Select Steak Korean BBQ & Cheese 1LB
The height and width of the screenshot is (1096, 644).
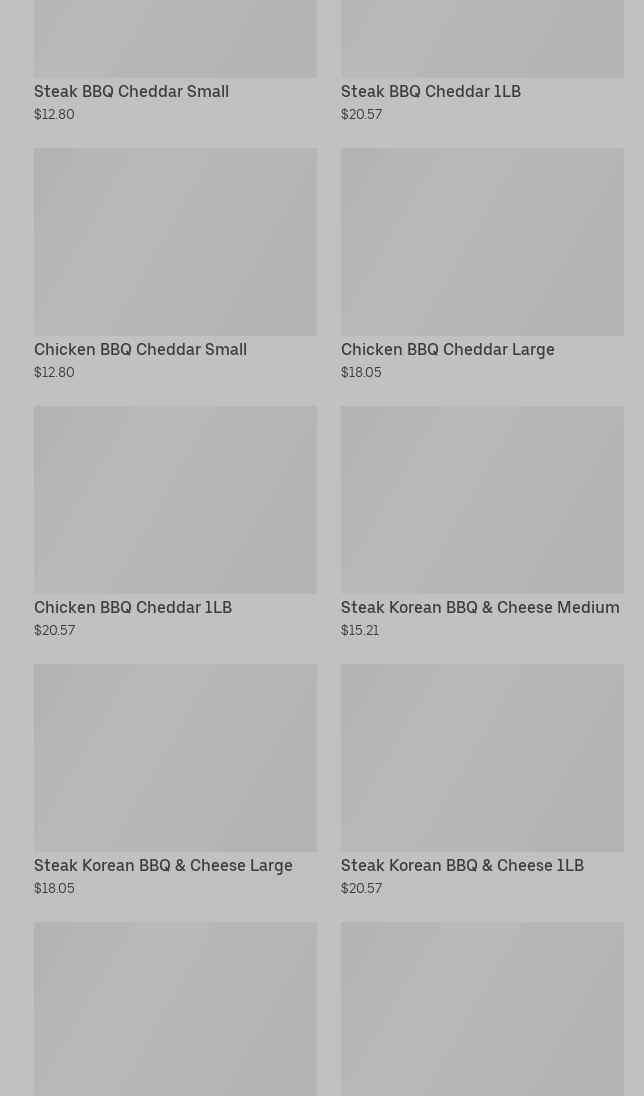[462, 865]
